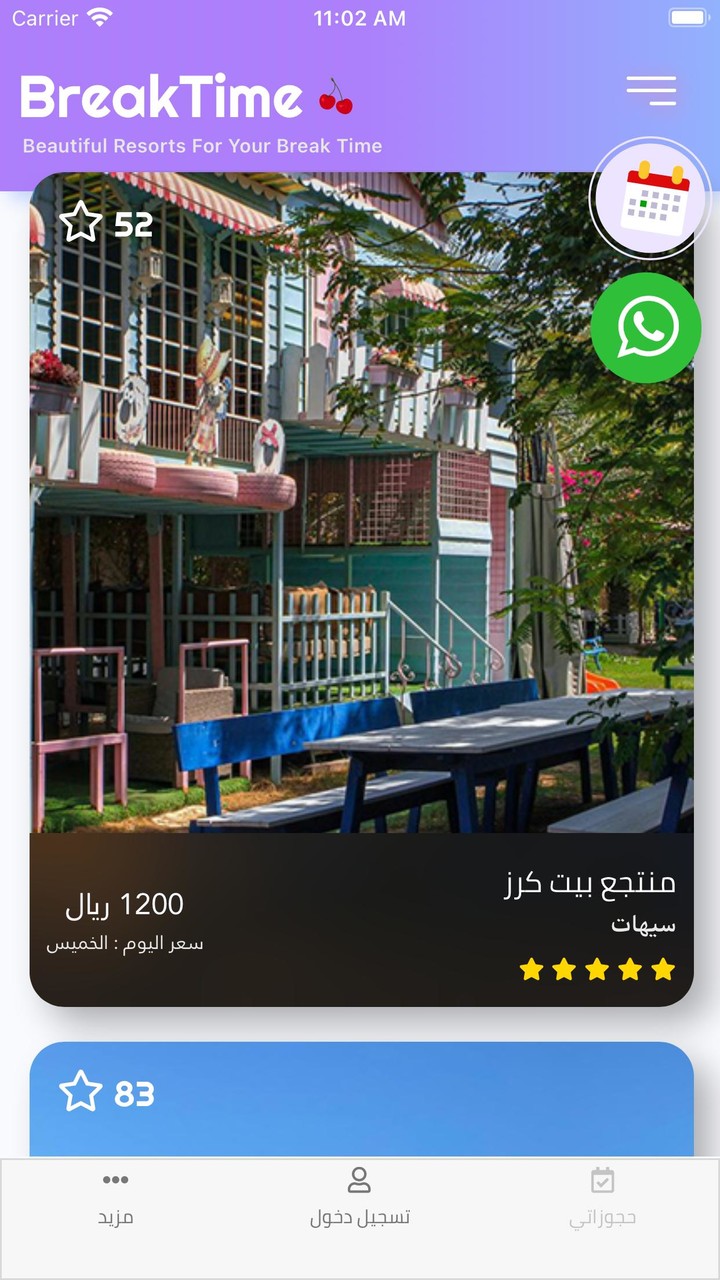Viewport: 720px width, 1280px height.
Task: Tap the منتجع بيت كرز resort photo
Action: [360, 500]
